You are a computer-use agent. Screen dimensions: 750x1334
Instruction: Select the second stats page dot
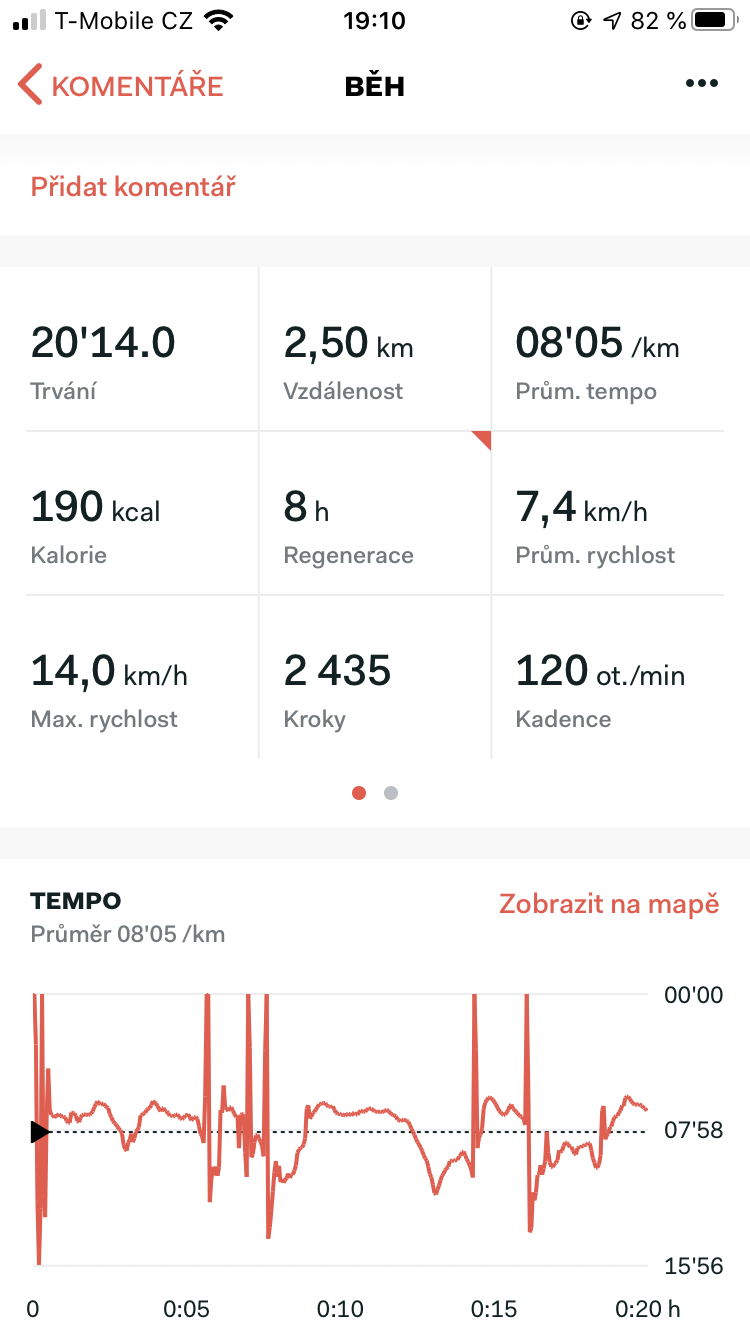pos(391,793)
